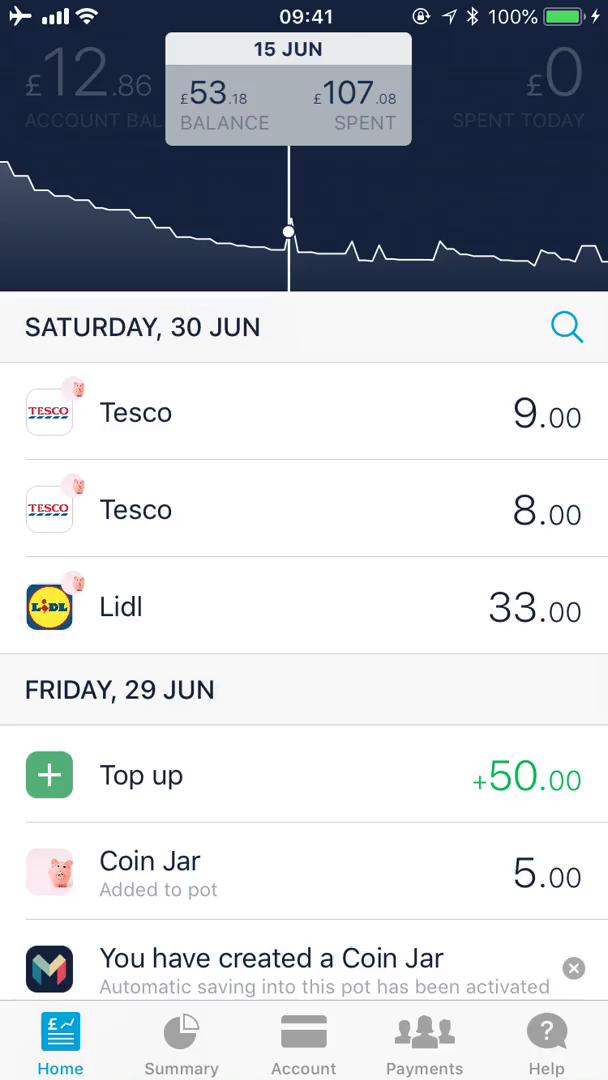608x1080 pixels.
Task: Open transaction search
Action: coord(566,327)
